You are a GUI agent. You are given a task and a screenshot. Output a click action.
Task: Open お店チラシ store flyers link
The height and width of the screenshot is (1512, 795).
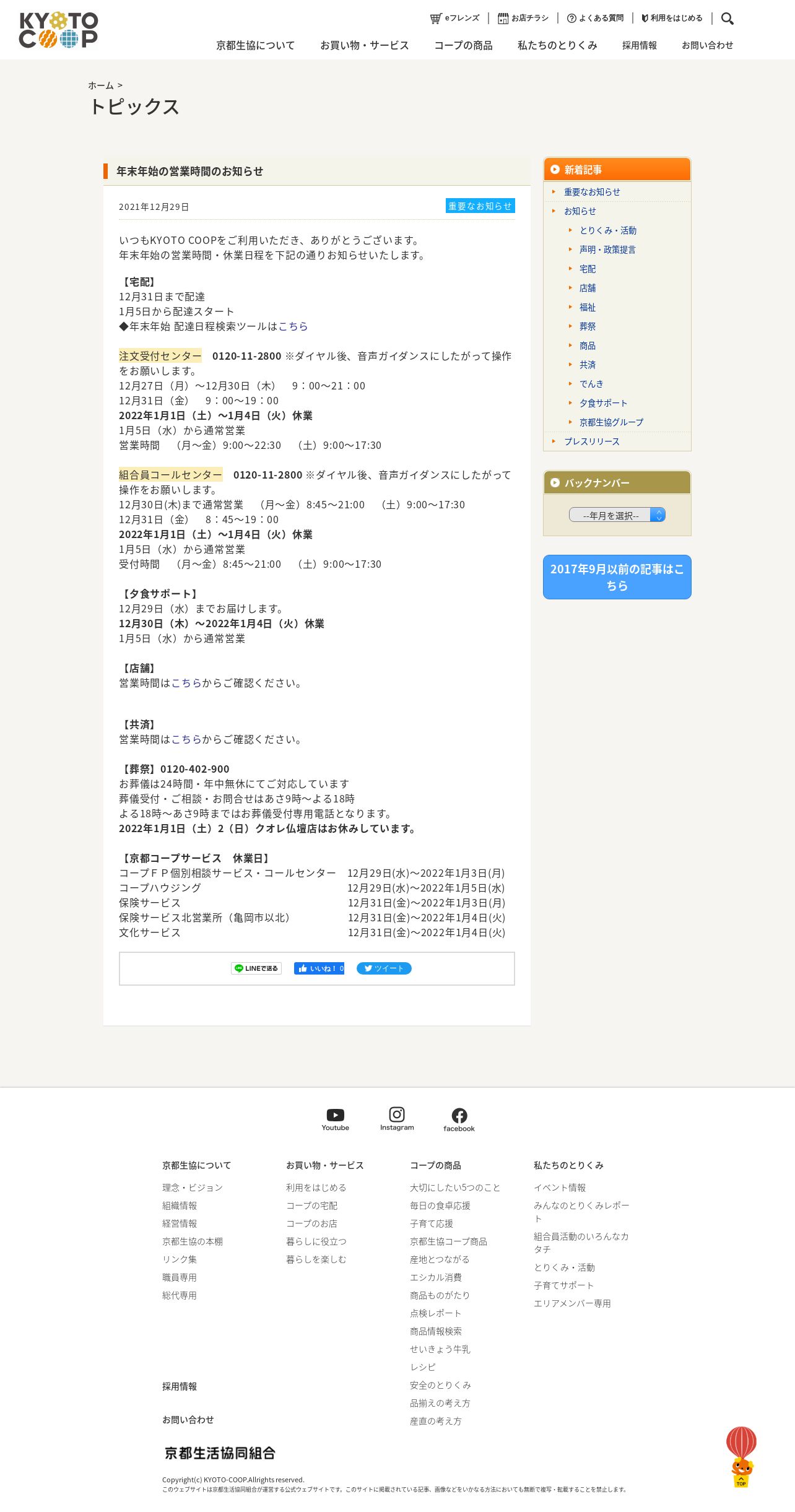pyautogui.click(x=523, y=19)
